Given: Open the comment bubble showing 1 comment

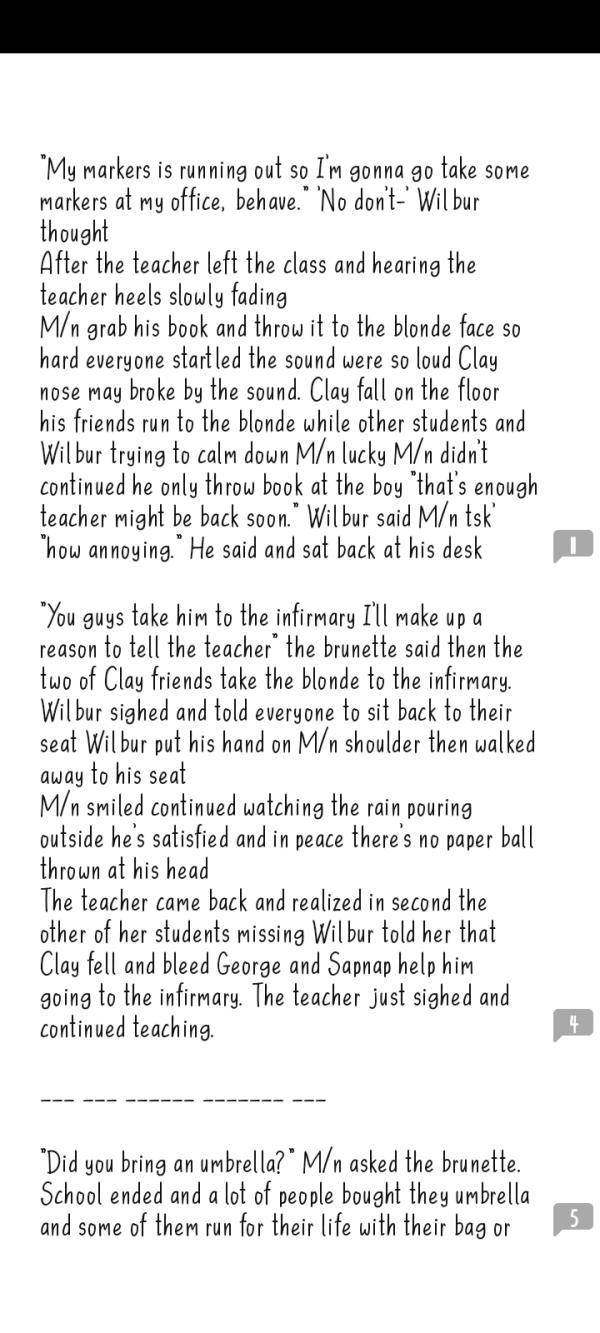Looking at the screenshot, I should 573,546.
